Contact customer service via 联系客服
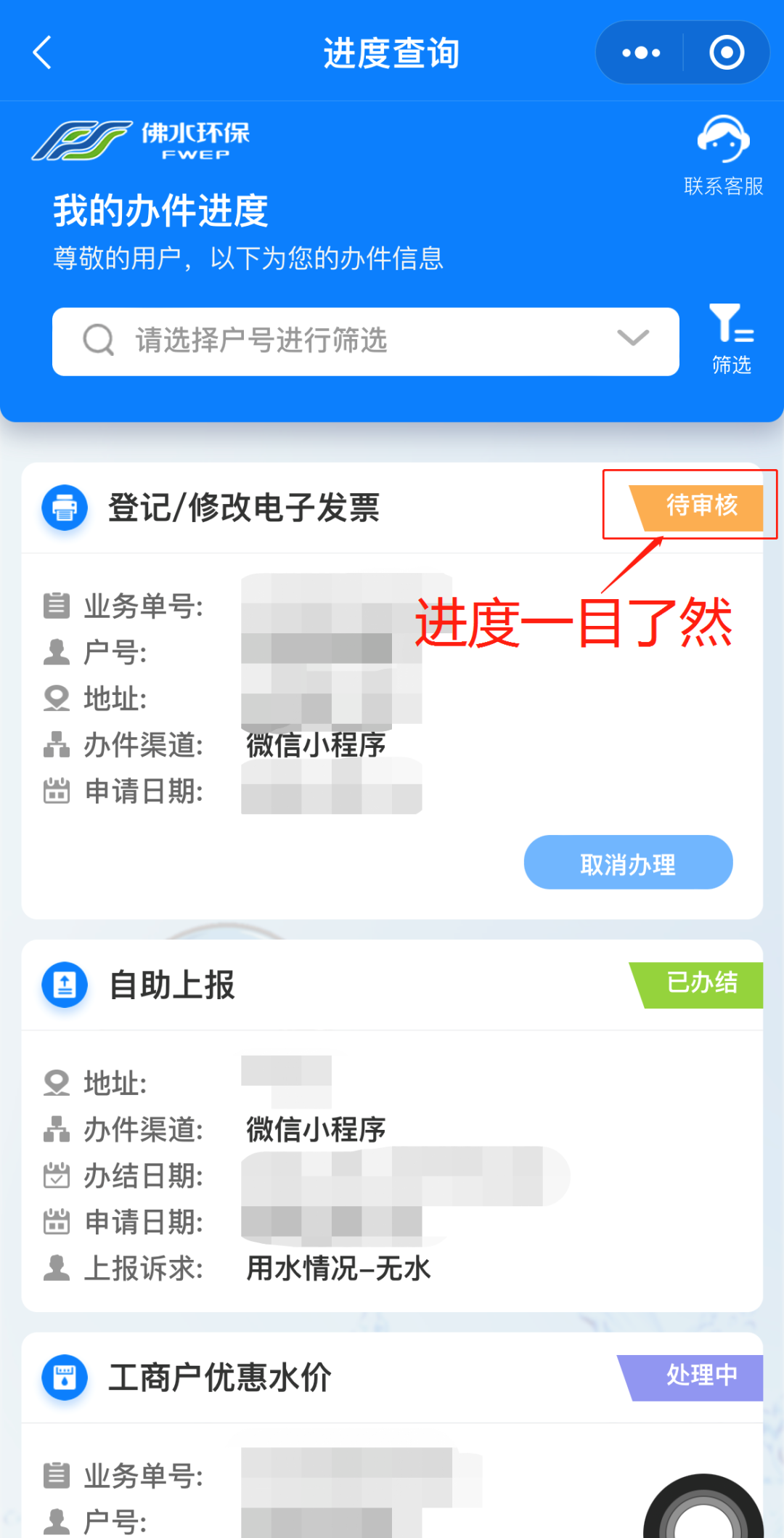784x1538 pixels. click(723, 155)
